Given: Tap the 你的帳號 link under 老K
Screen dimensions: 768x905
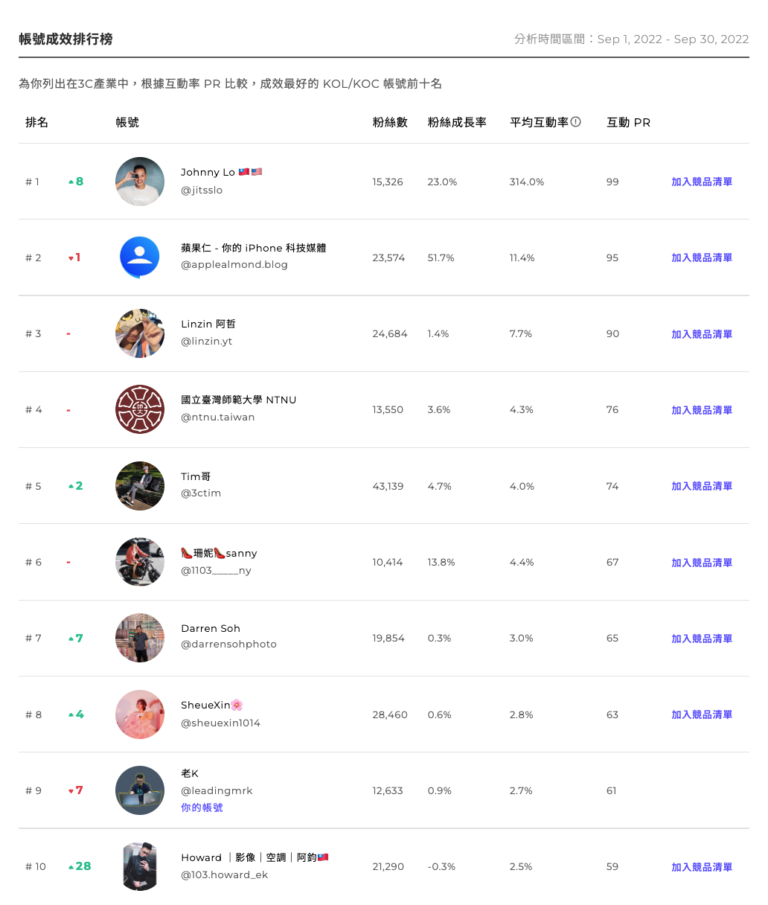Looking at the screenshot, I should tap(202, 807).
